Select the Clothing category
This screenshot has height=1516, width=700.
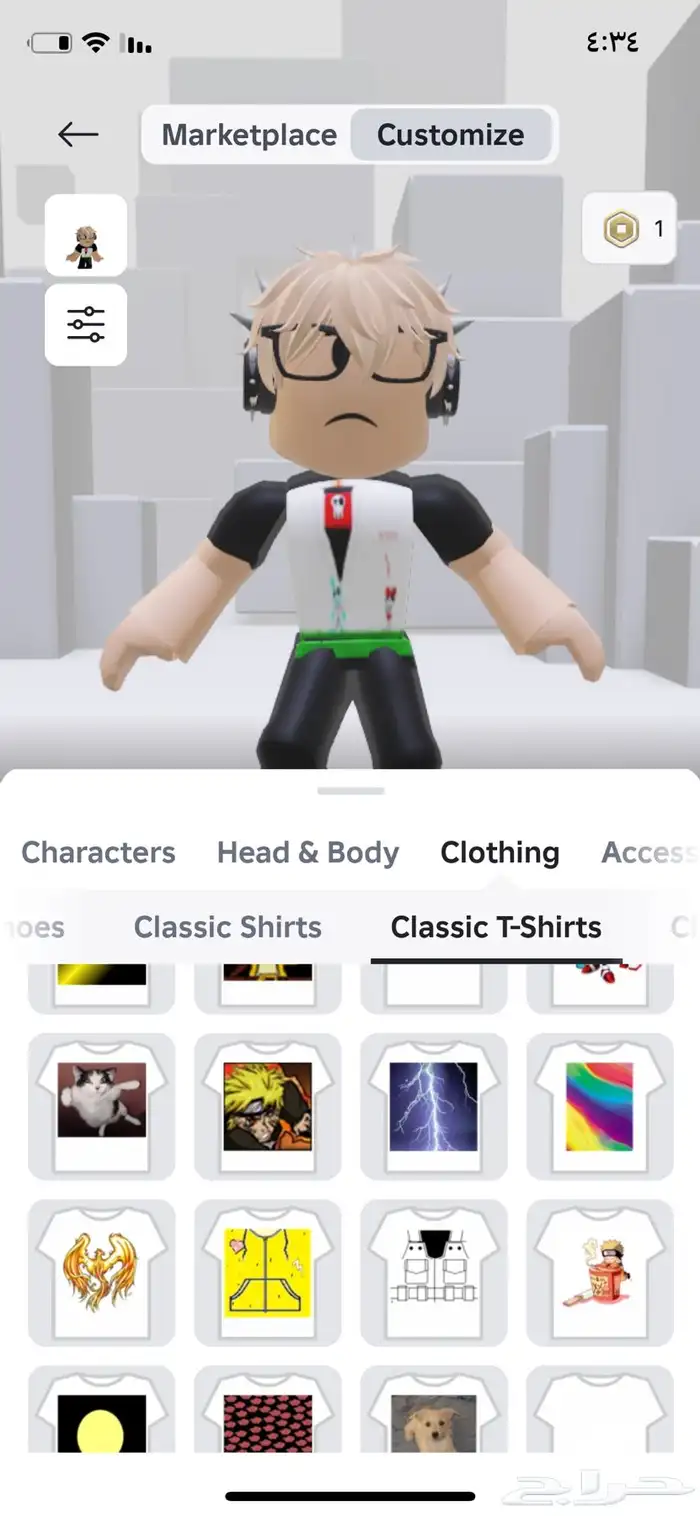(x=499, y=852)
